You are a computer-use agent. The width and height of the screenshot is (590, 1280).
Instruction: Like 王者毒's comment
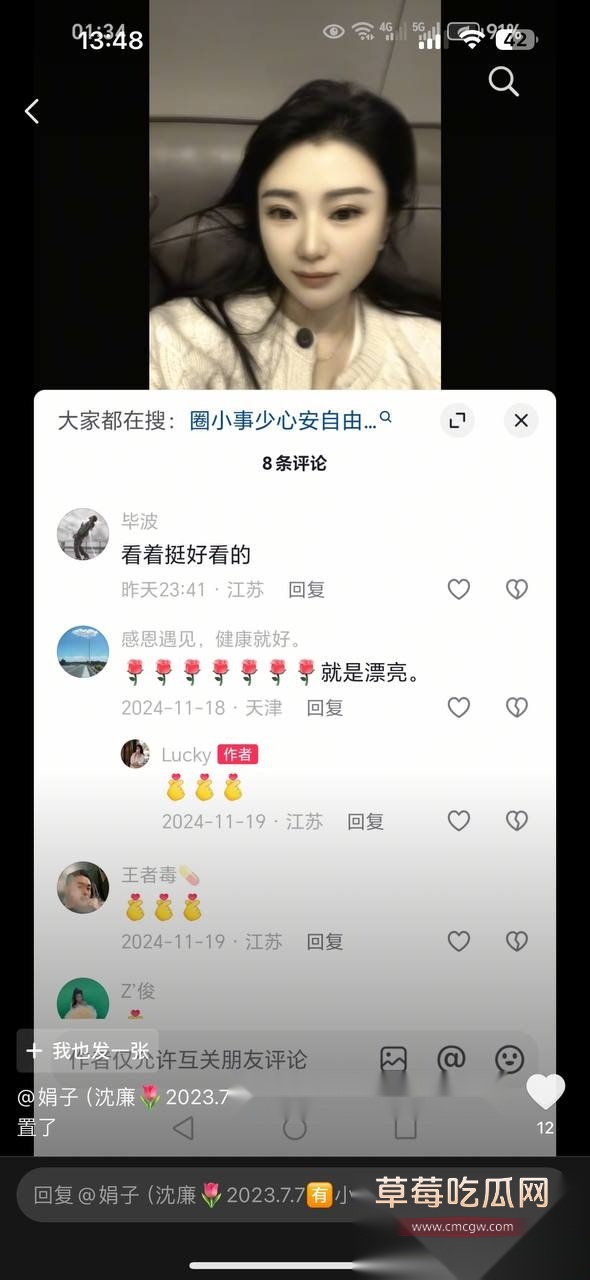click(459, 942)
